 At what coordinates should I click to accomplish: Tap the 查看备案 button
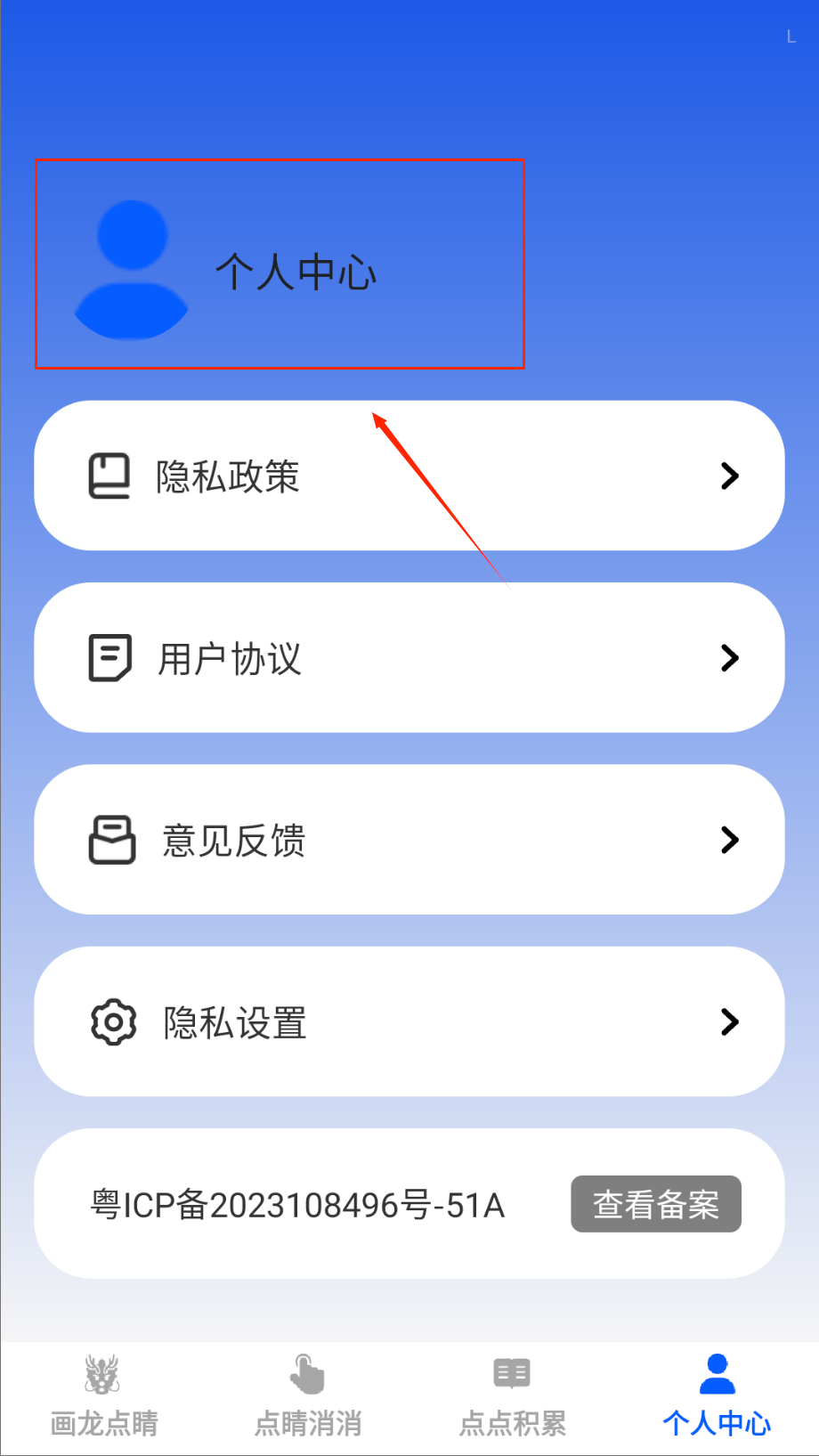[655, 1204]
